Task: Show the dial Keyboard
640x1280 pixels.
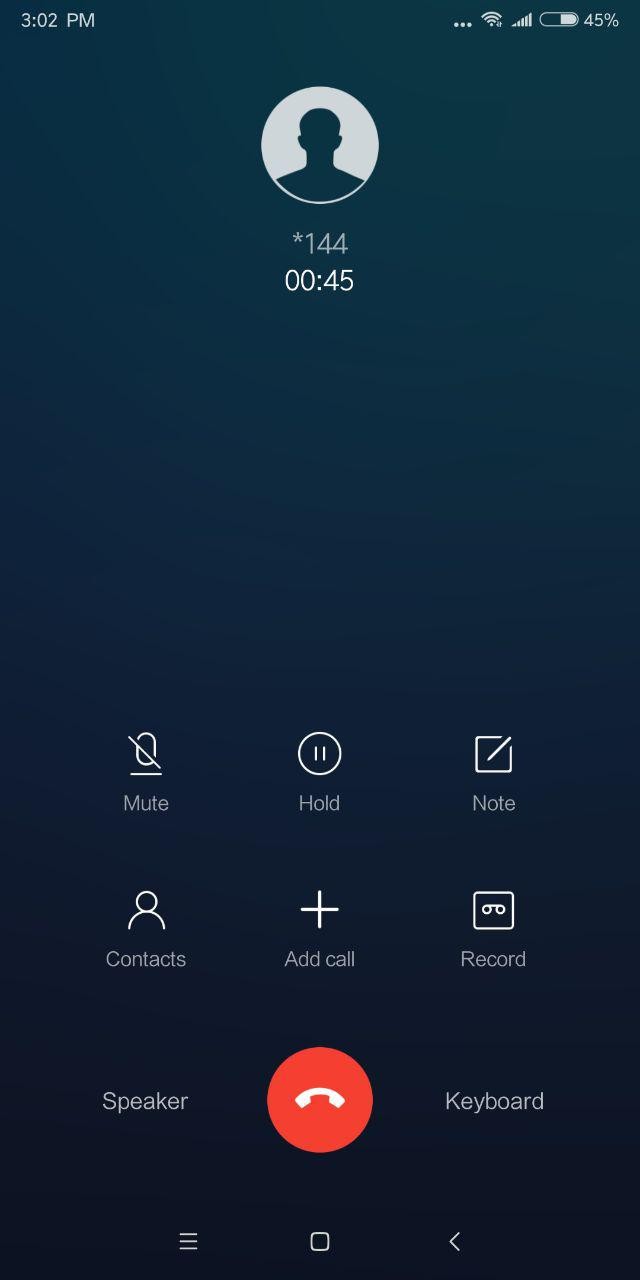Action: [x=494, y=1101]
